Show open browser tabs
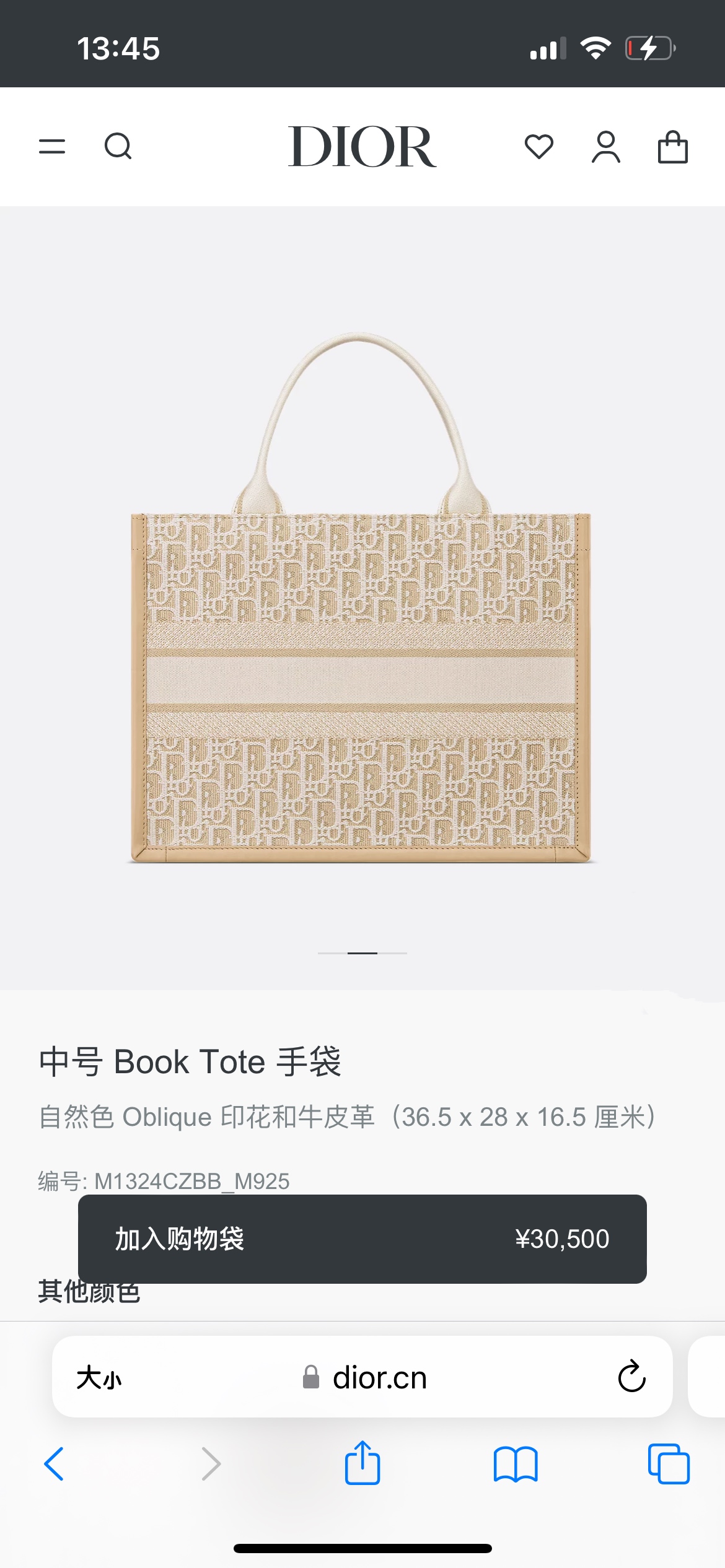725x1568 pixels. (669, 1464)
